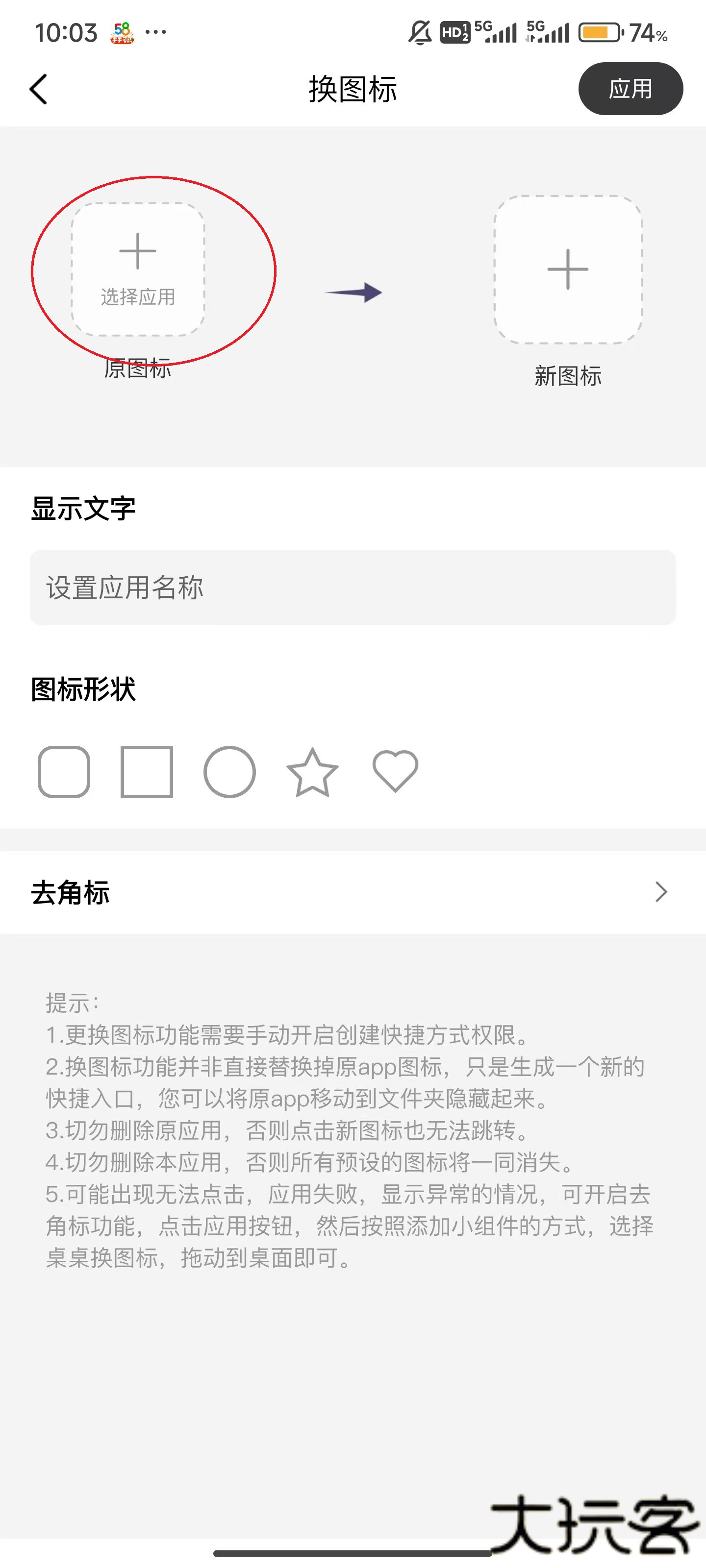The height and width of the screenshot is (1568, 706).
Task: Choose the sharp square icon shape
Action: tap(147, 771)
